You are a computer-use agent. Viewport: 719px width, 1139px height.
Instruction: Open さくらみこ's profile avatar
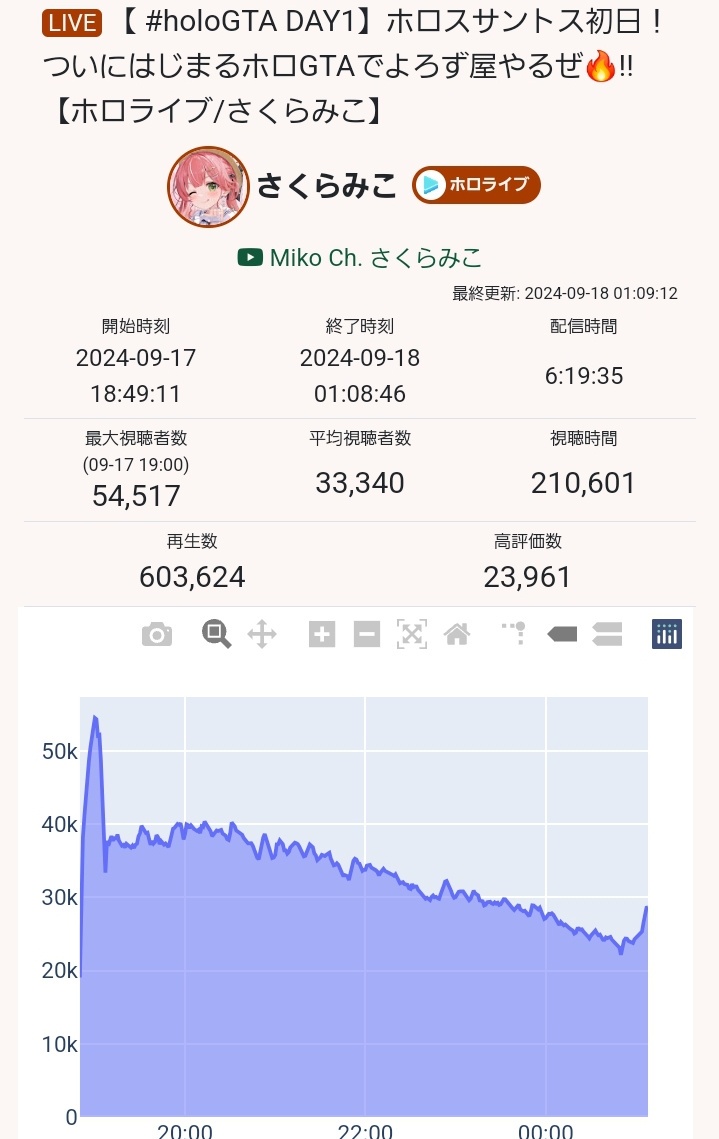(x=208, y=186)
